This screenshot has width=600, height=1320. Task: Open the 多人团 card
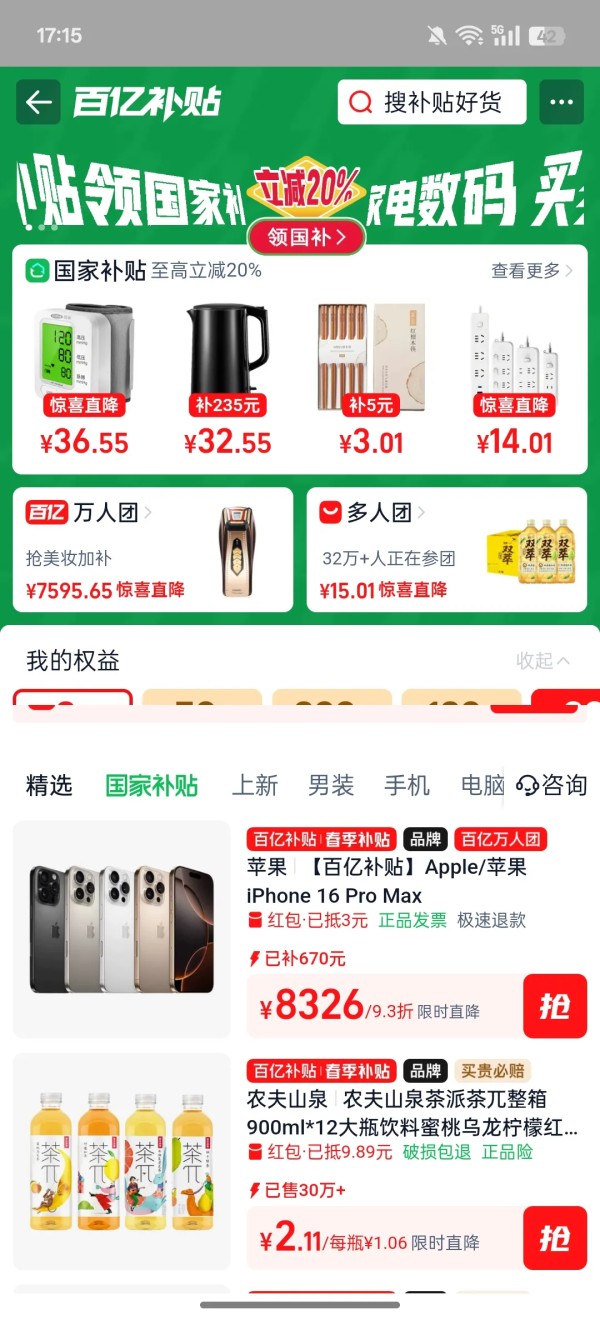[446, 549]
